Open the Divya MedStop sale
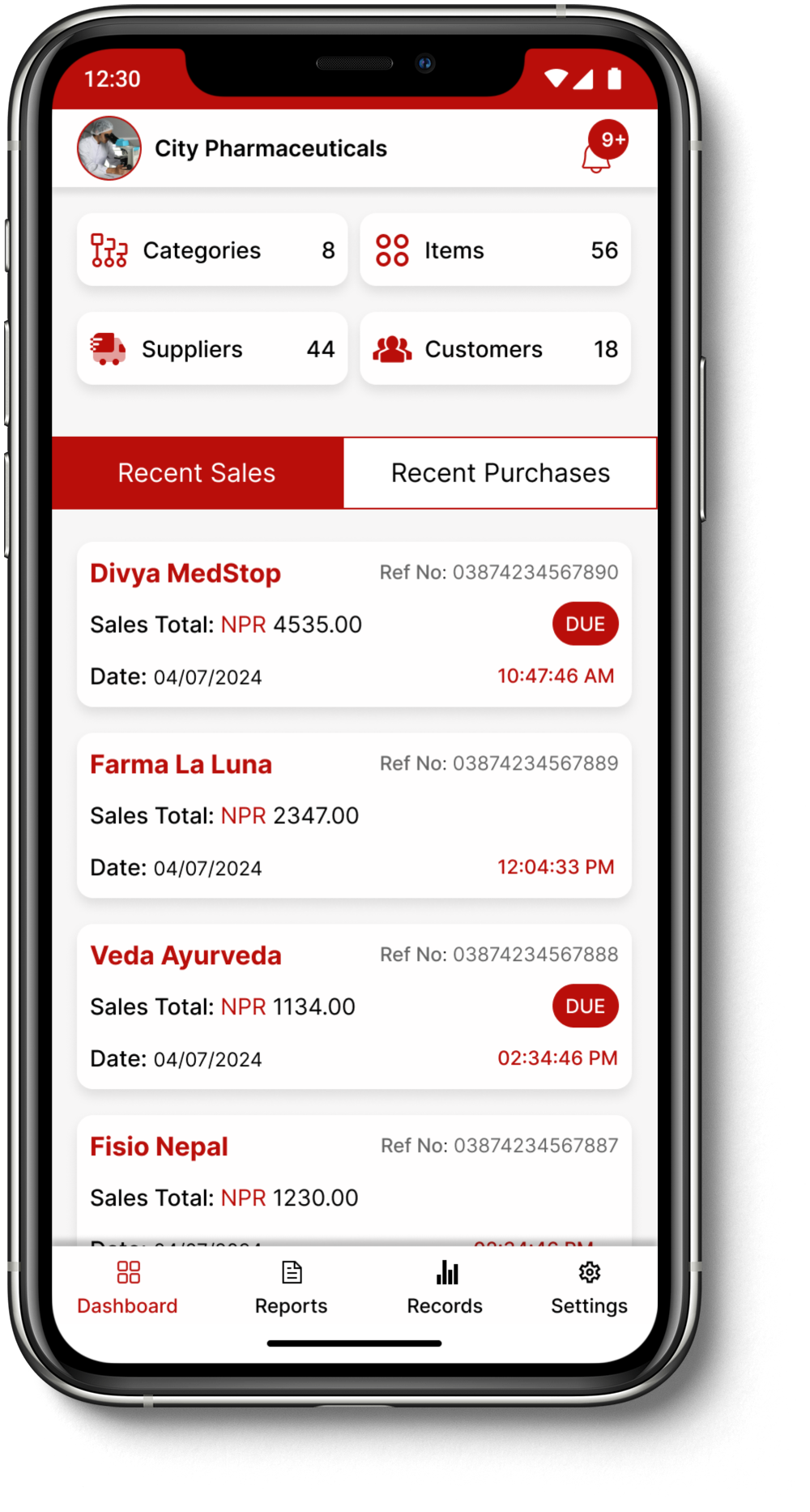The height and width of the screenshot is (1512, 810). click(354, 624)
